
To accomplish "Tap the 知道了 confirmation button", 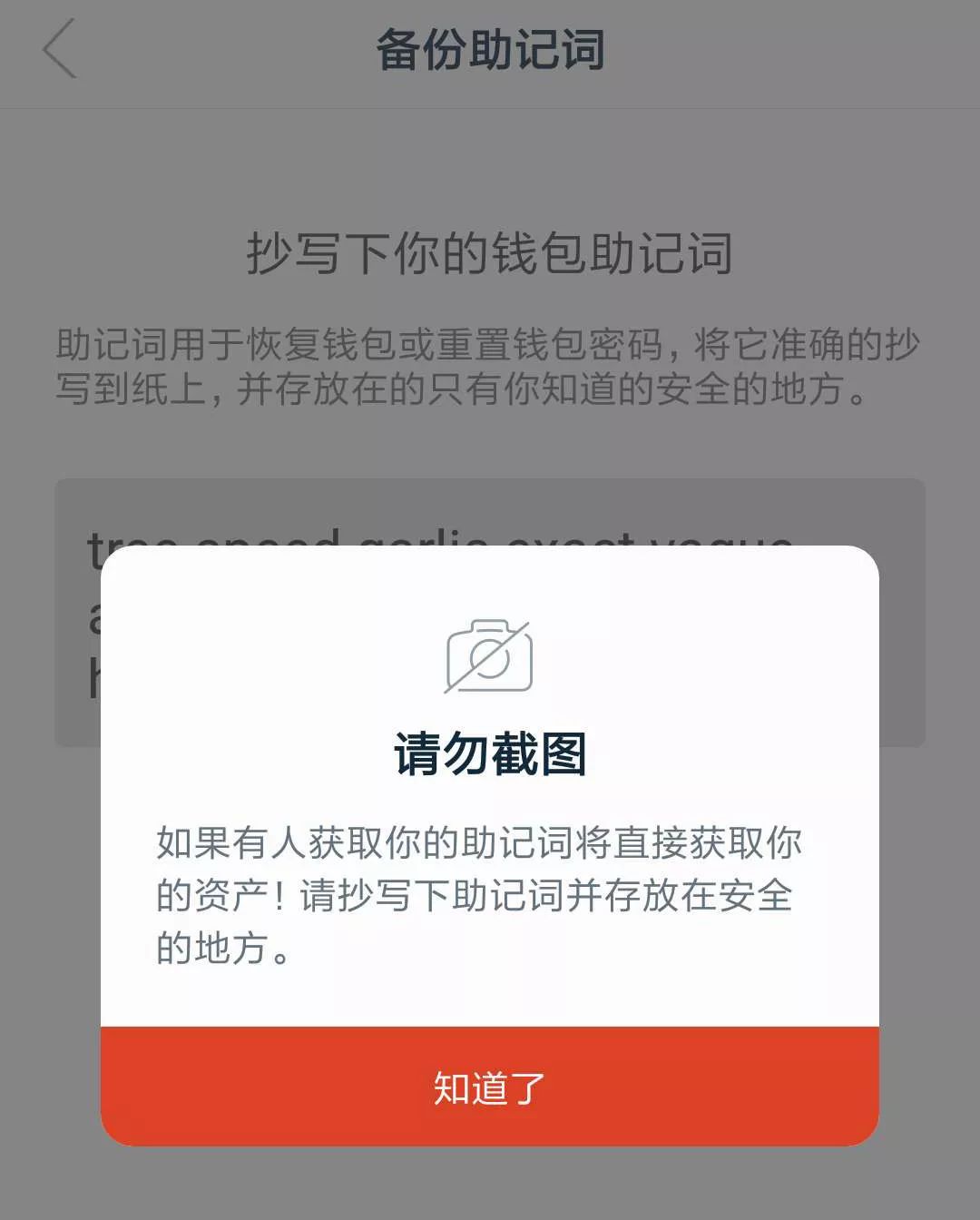I will click(490, 1089).
